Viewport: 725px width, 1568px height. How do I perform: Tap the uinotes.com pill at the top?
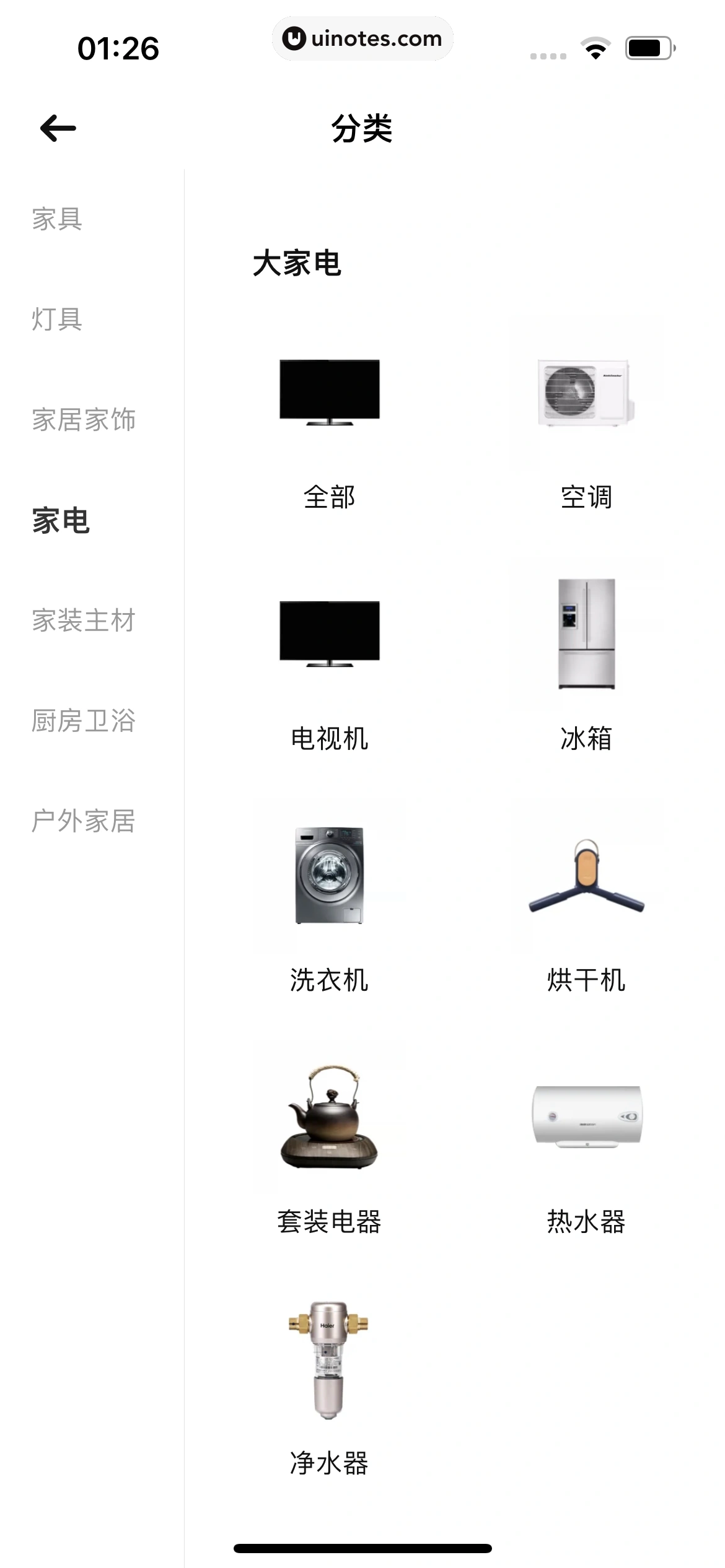(x=362, y=38)
